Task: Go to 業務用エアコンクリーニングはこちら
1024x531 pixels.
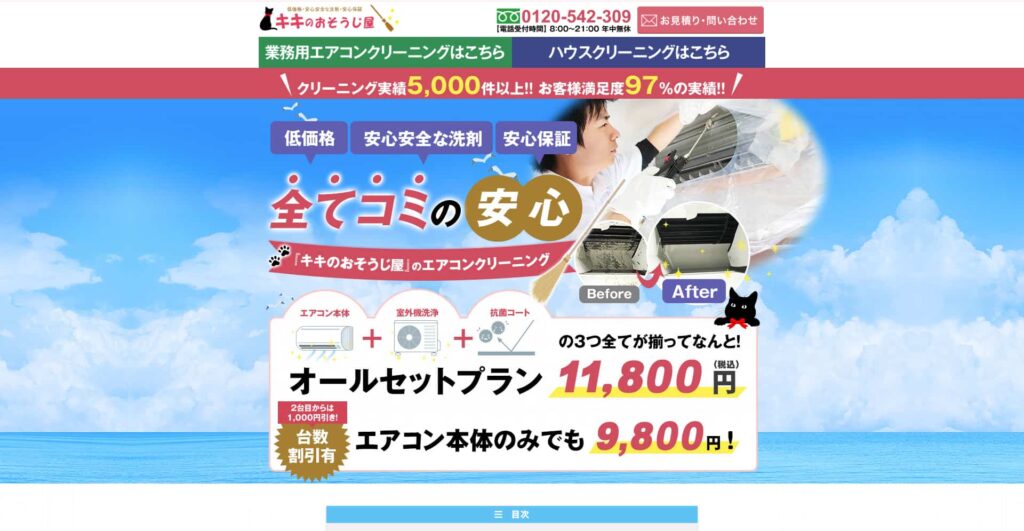Action: click(385, 52)
